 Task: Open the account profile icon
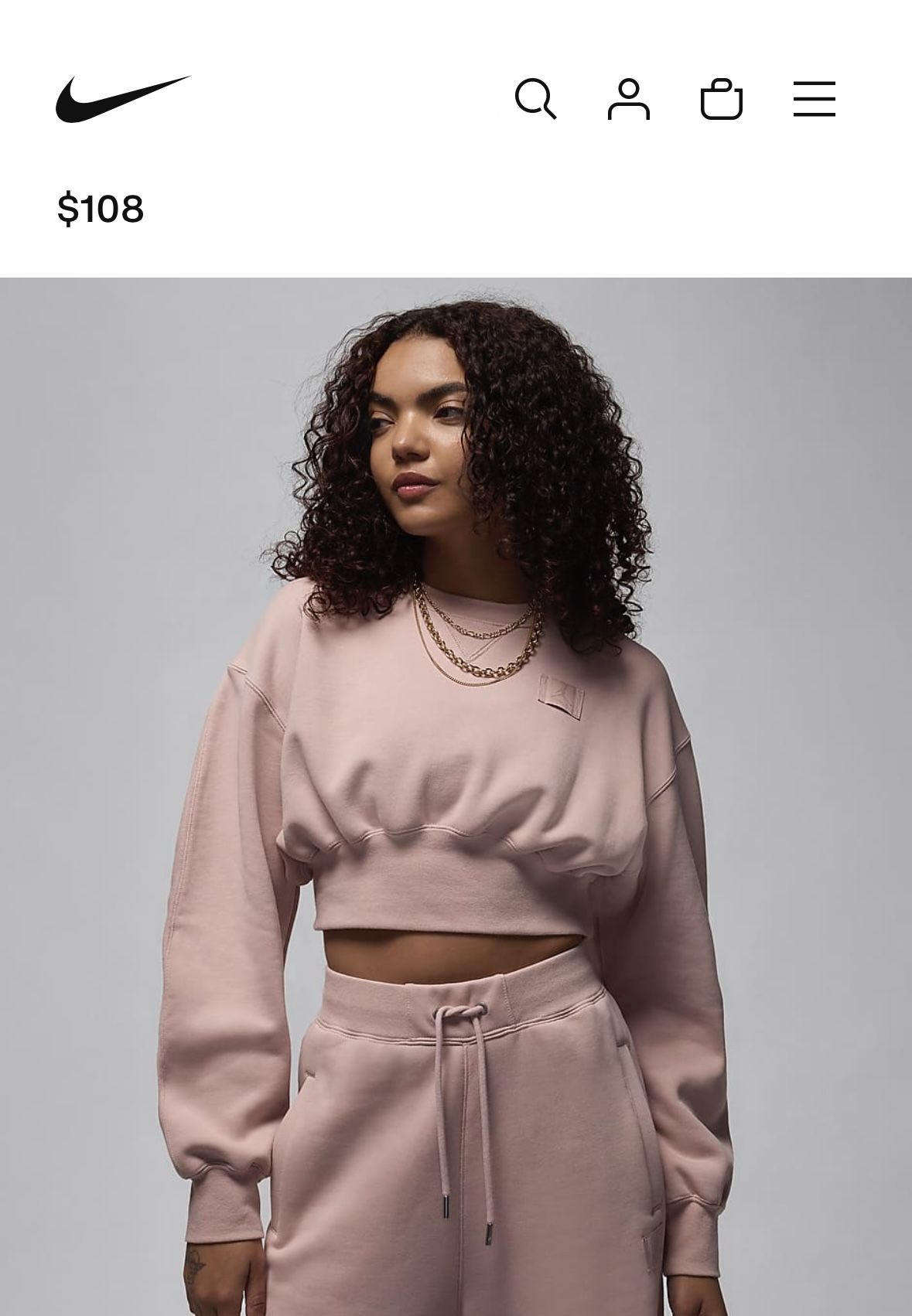click(629, 99)
